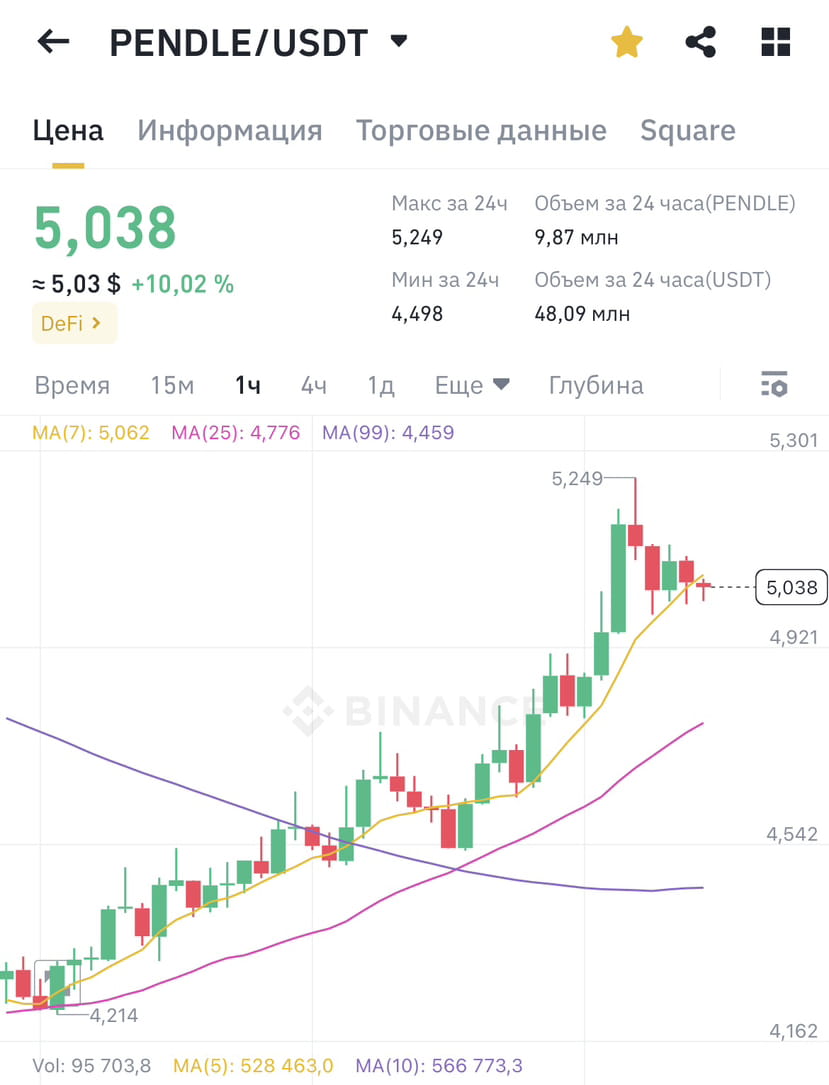Tap the grid layout icon top right
Screen dimensions: 829x1085
776,41
